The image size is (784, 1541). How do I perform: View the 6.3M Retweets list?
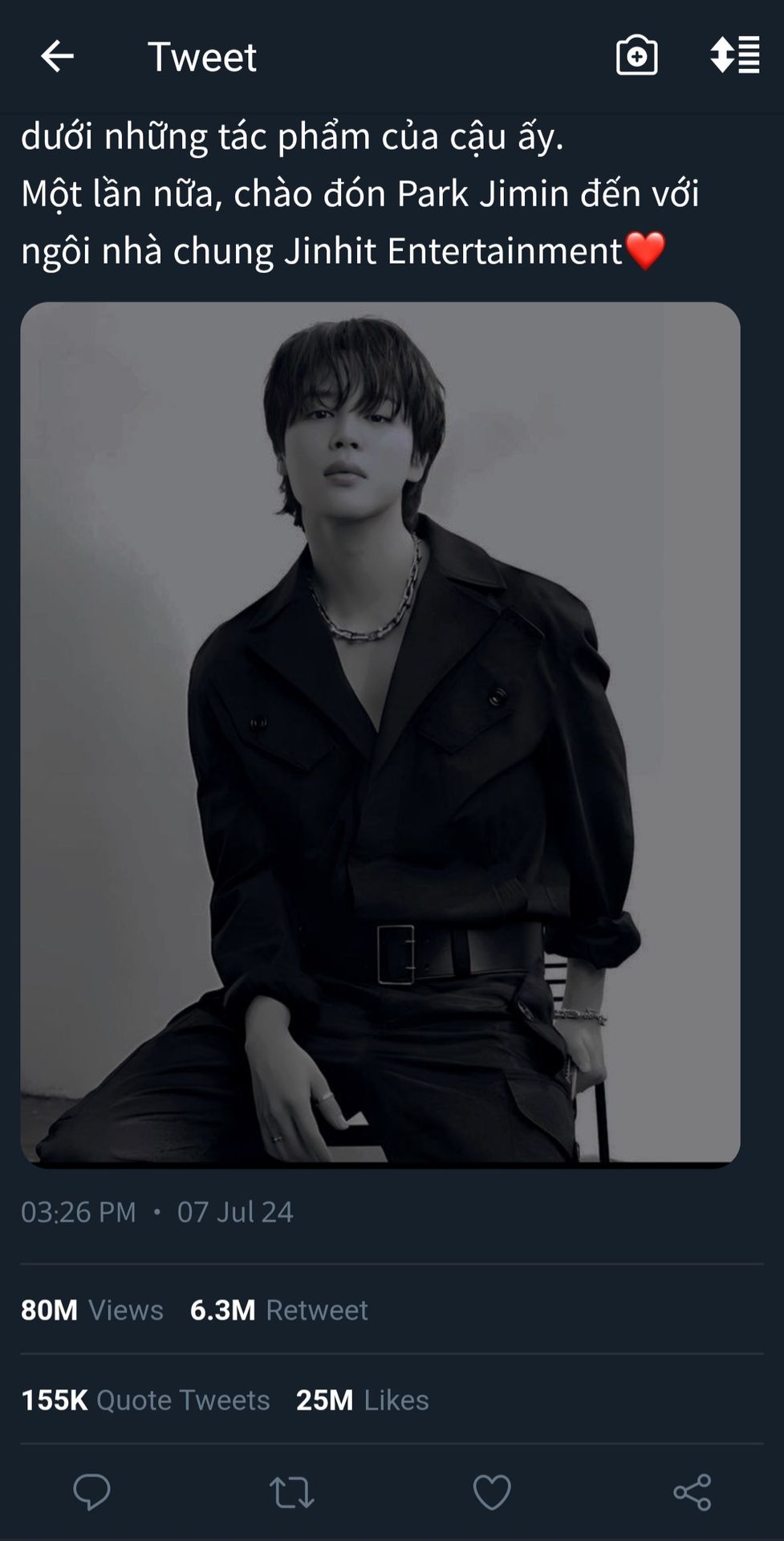pos(278,1310)
